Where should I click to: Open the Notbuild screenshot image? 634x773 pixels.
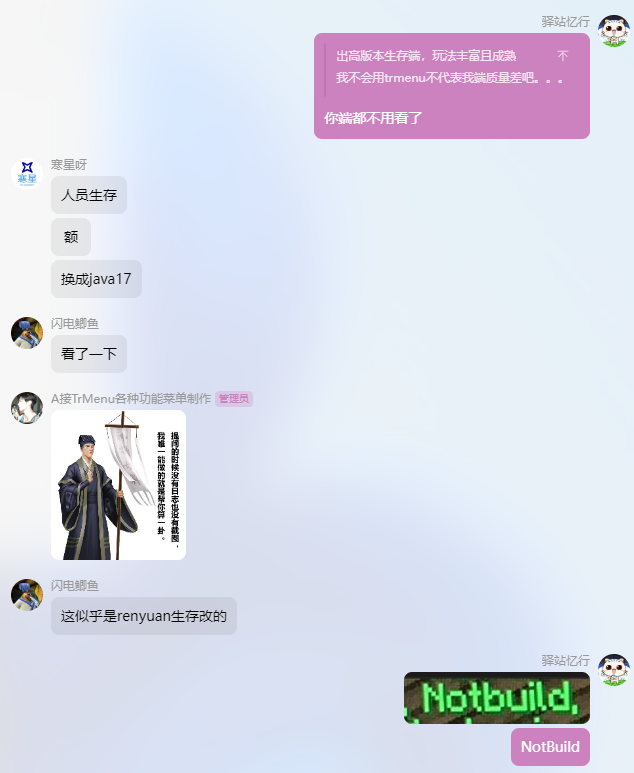496,698
